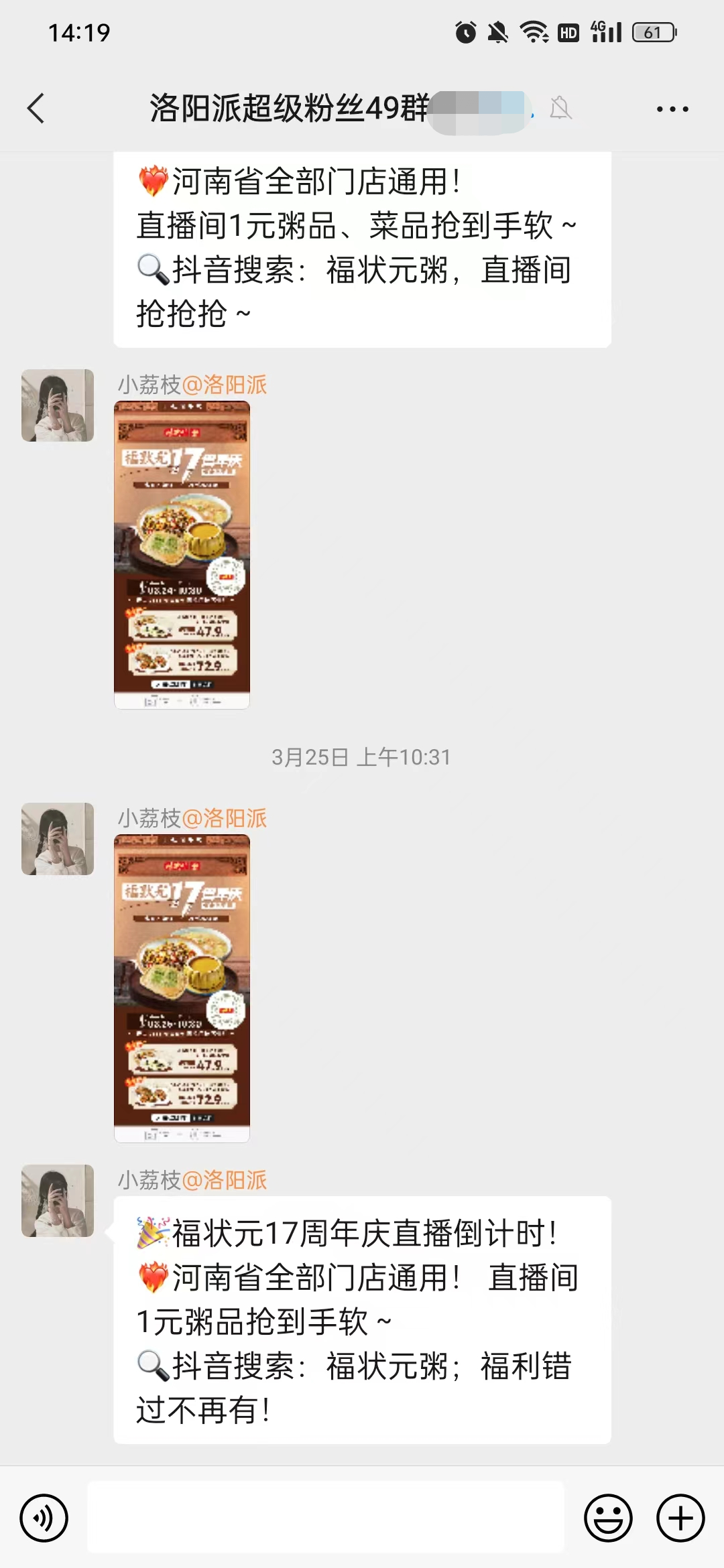The height and width of the screenshot is (1568, 724).
Task: Go back from the group chat
Action: (36, 109)
